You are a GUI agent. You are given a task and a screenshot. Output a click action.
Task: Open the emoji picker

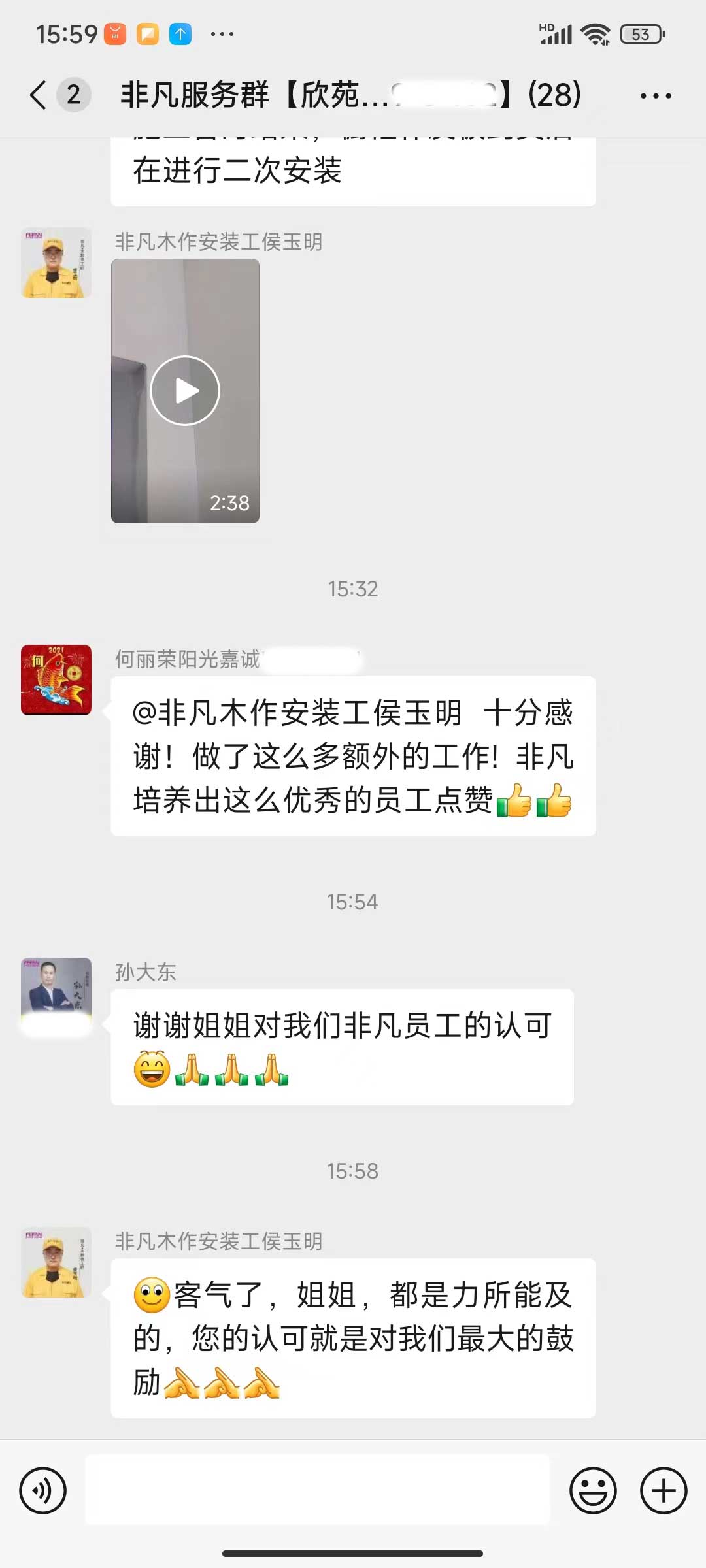(x=593, y=1491)
